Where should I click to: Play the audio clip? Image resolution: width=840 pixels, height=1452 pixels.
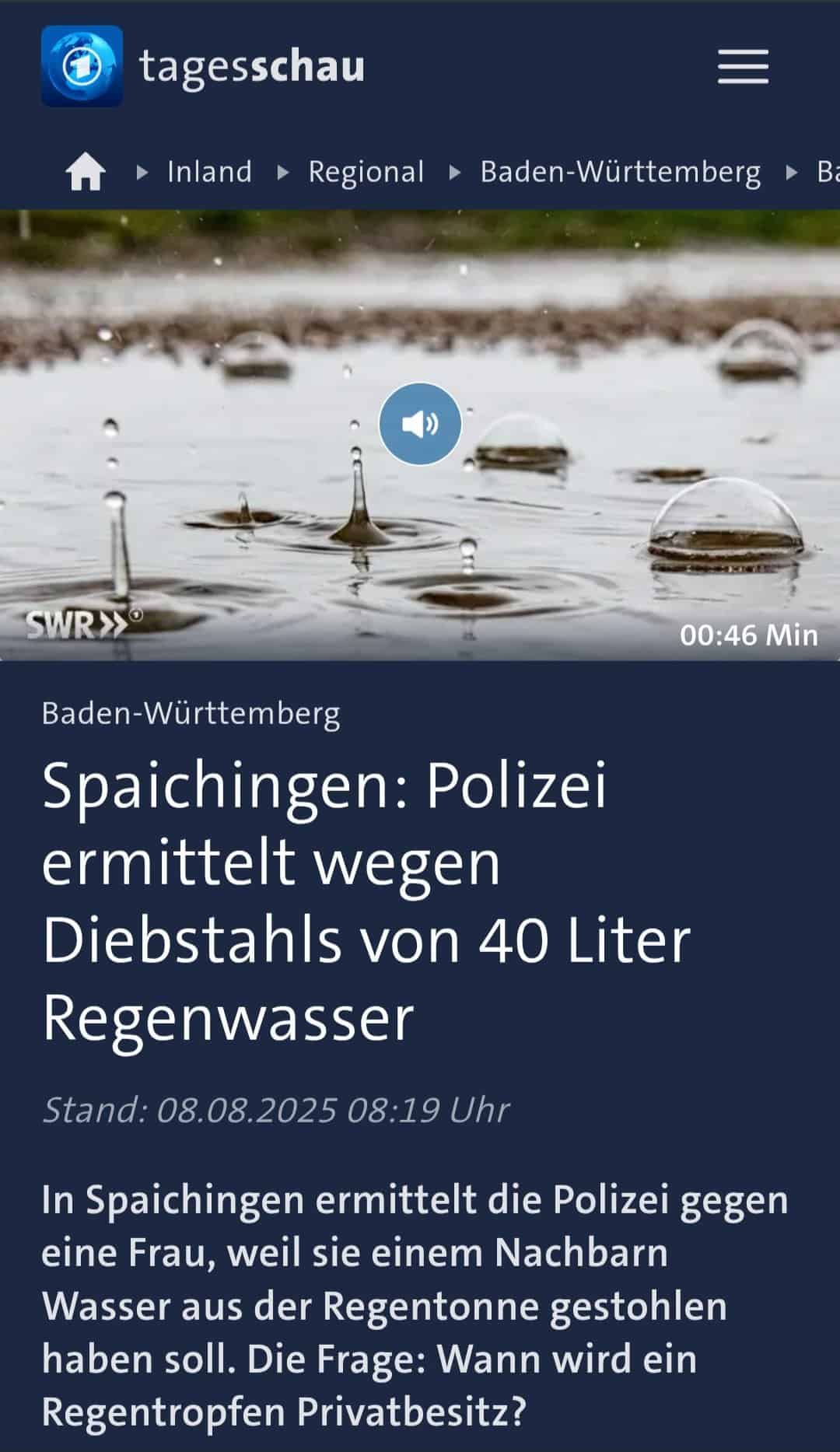click(x=420, y=424)
